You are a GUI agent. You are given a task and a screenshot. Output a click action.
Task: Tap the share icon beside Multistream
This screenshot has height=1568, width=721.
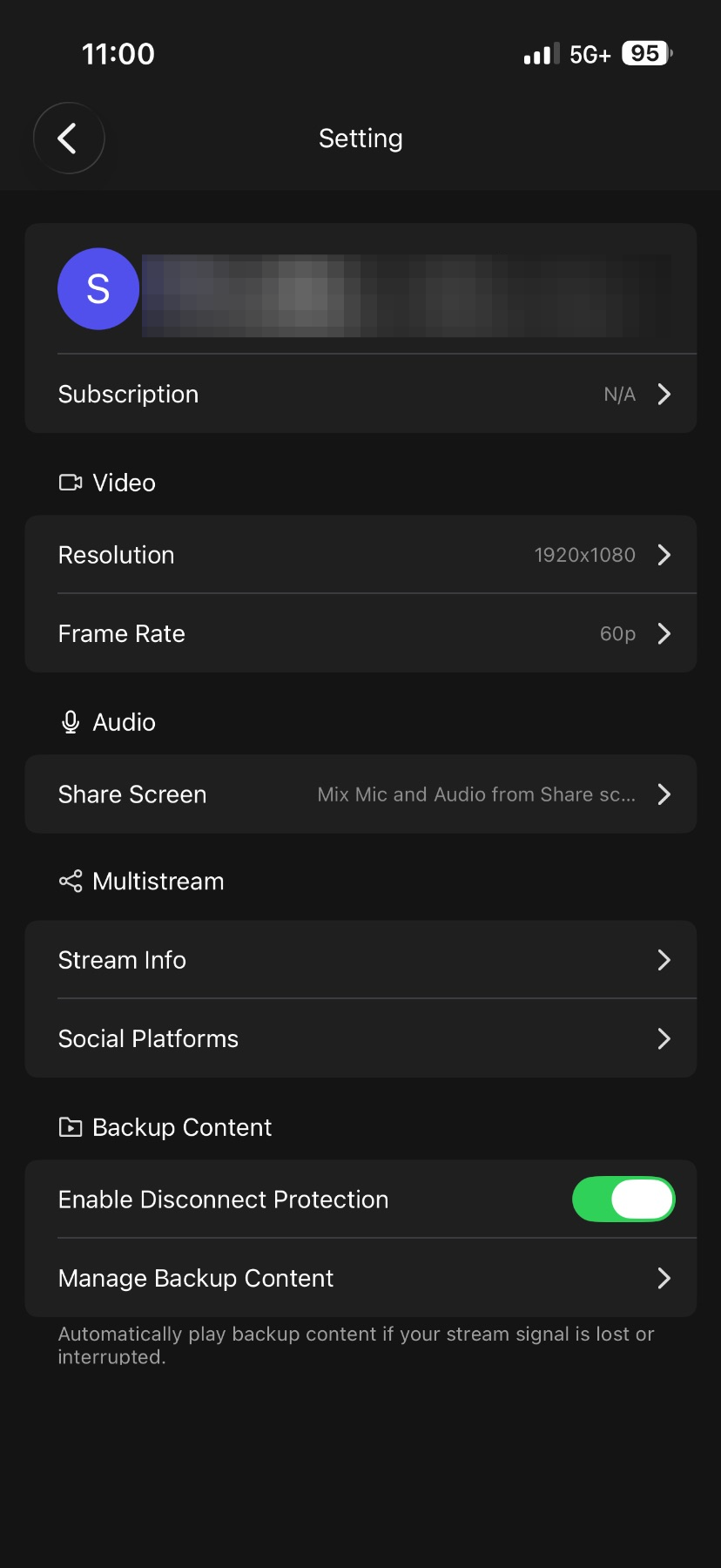(70, 881)
